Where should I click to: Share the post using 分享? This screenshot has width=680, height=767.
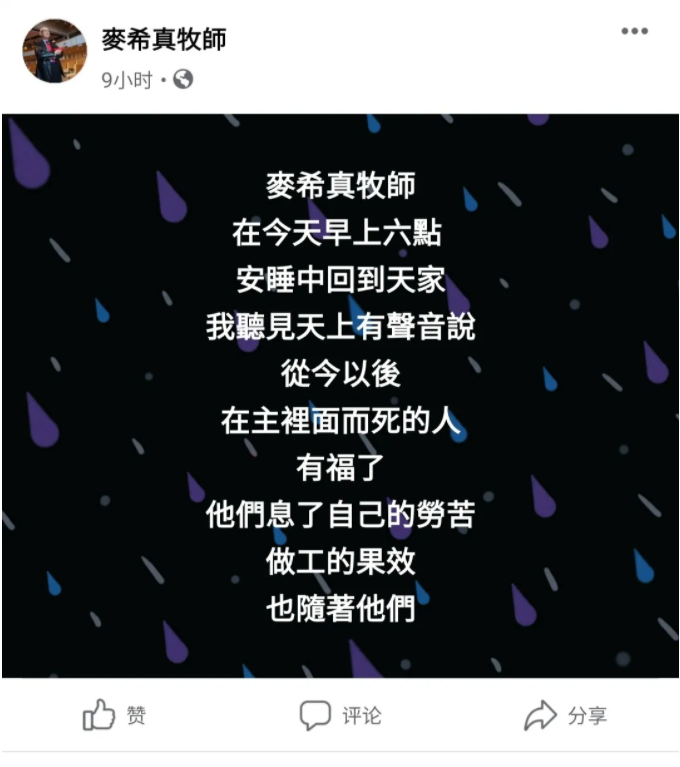[566, 715]
